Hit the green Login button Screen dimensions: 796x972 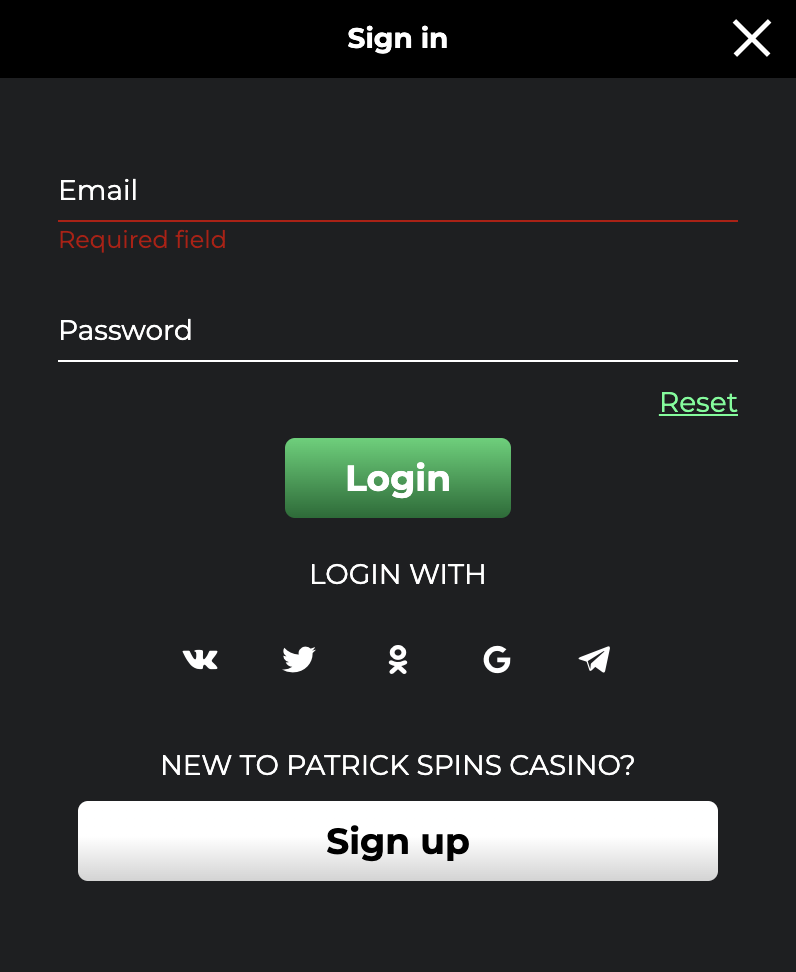tap(397, 478)
